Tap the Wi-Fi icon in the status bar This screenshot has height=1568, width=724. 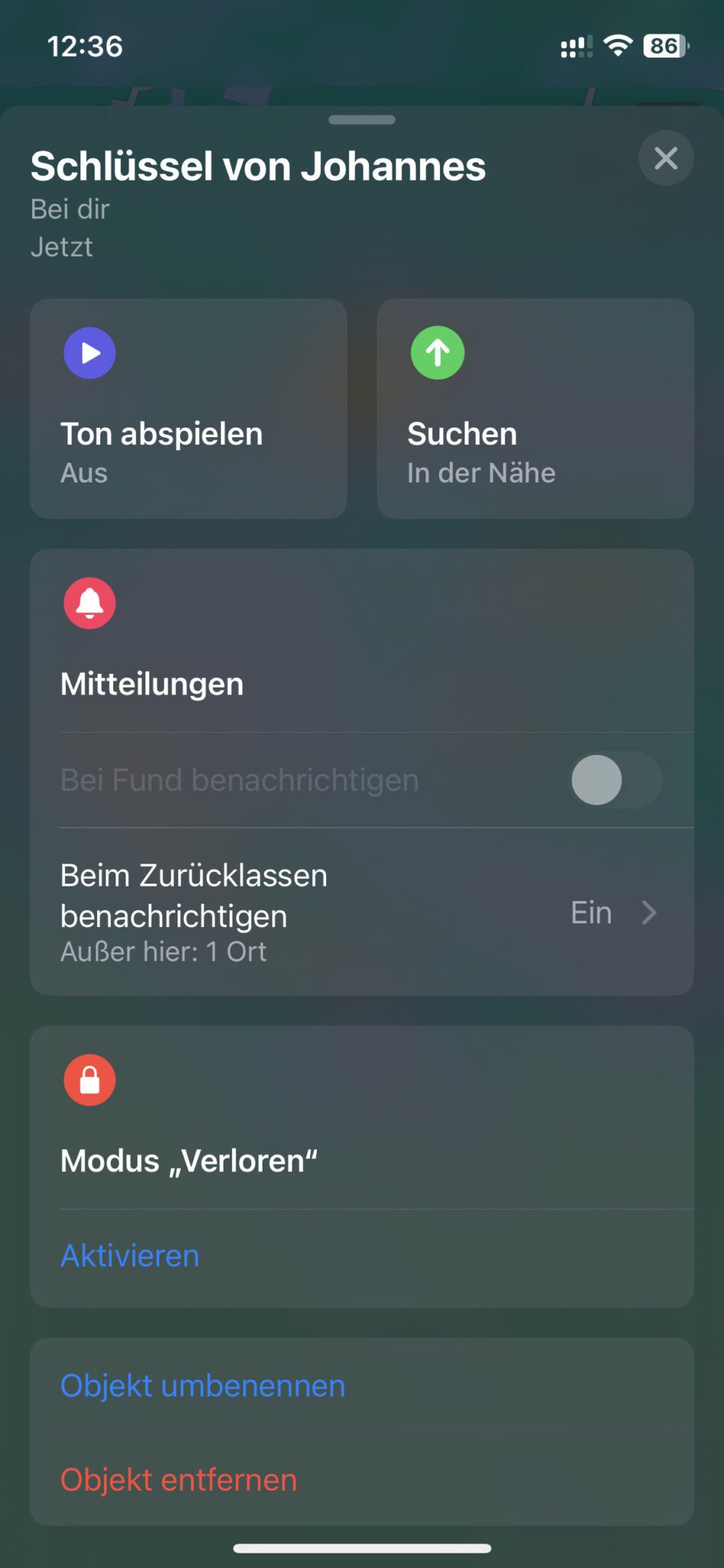(x=617, y=46)
